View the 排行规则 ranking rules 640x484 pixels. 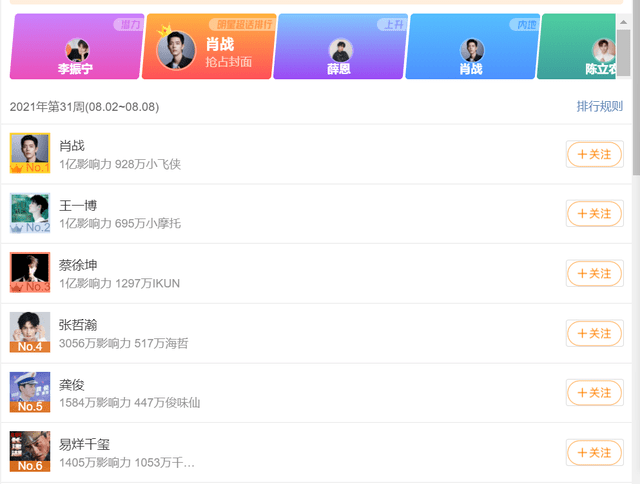(599, 106)
